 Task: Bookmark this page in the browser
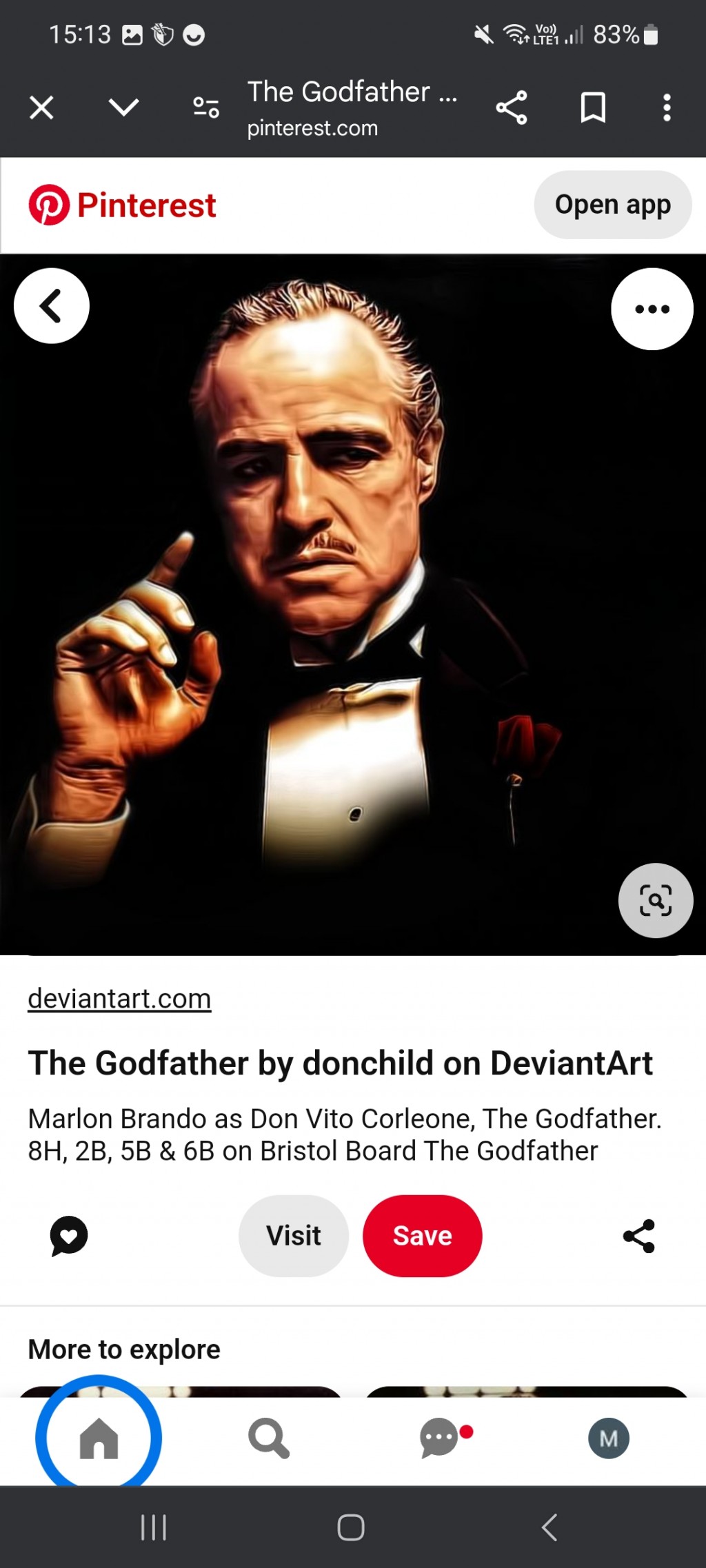coord(593,108)
